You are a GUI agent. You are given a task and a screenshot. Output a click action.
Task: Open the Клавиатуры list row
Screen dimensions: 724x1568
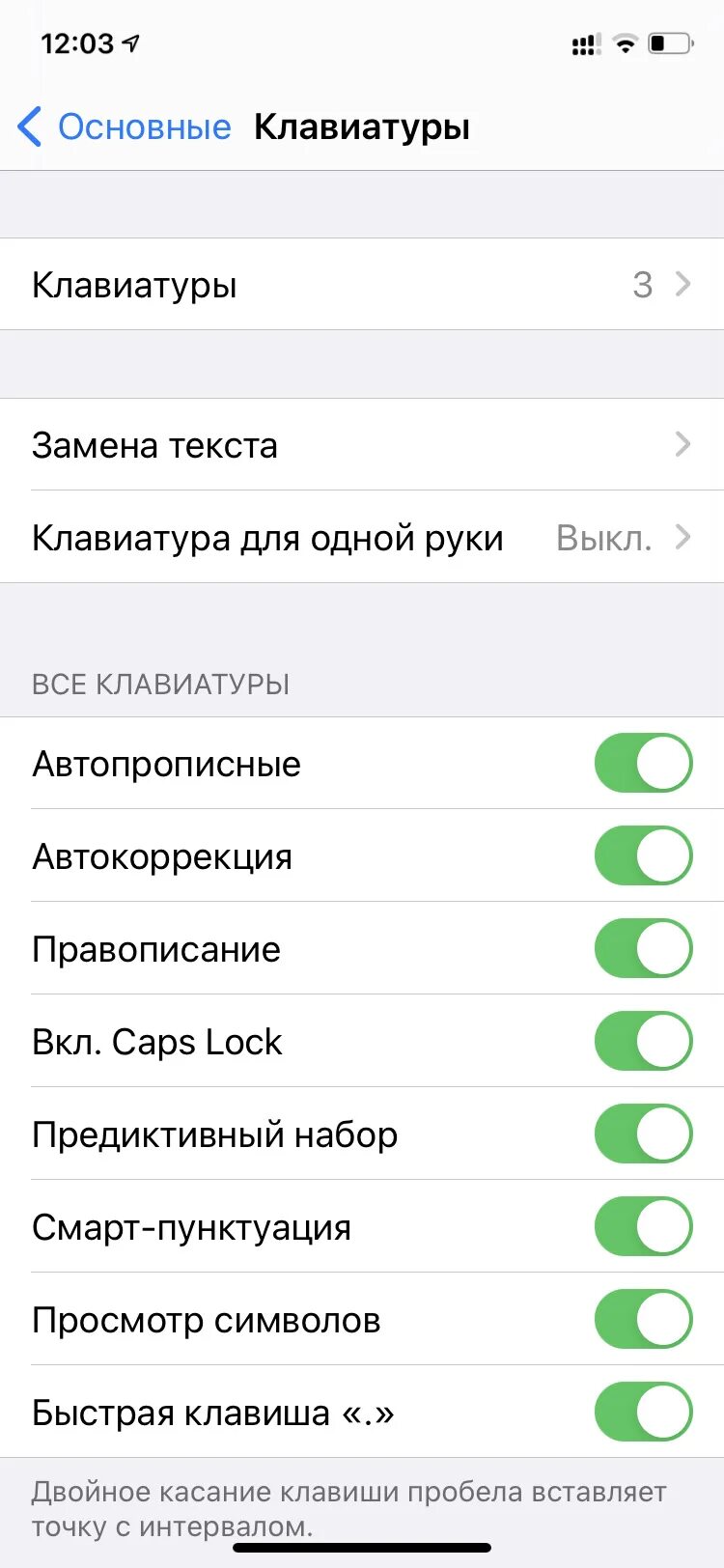[x=362, y=285]
